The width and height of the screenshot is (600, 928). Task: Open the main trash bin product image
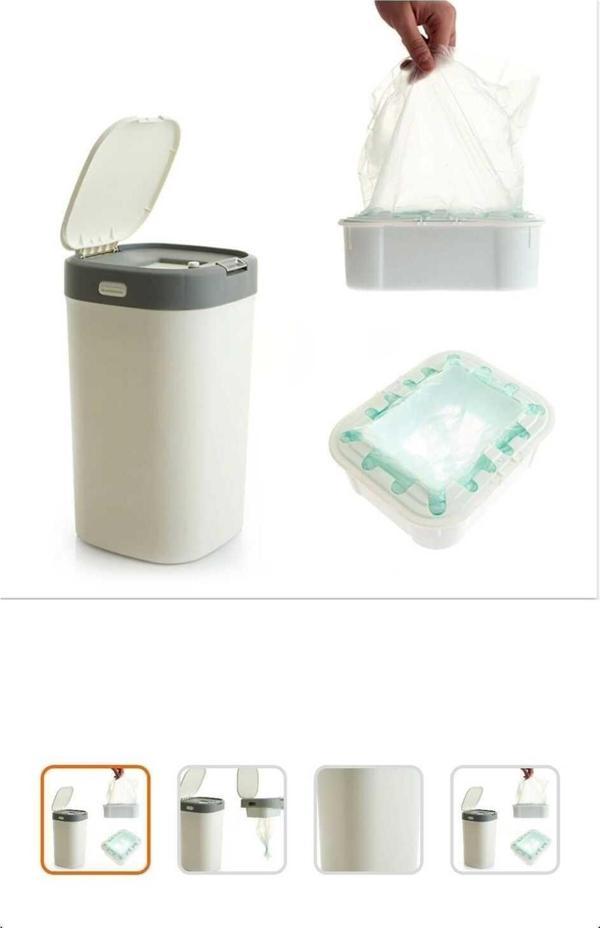[x=300, y=300]
